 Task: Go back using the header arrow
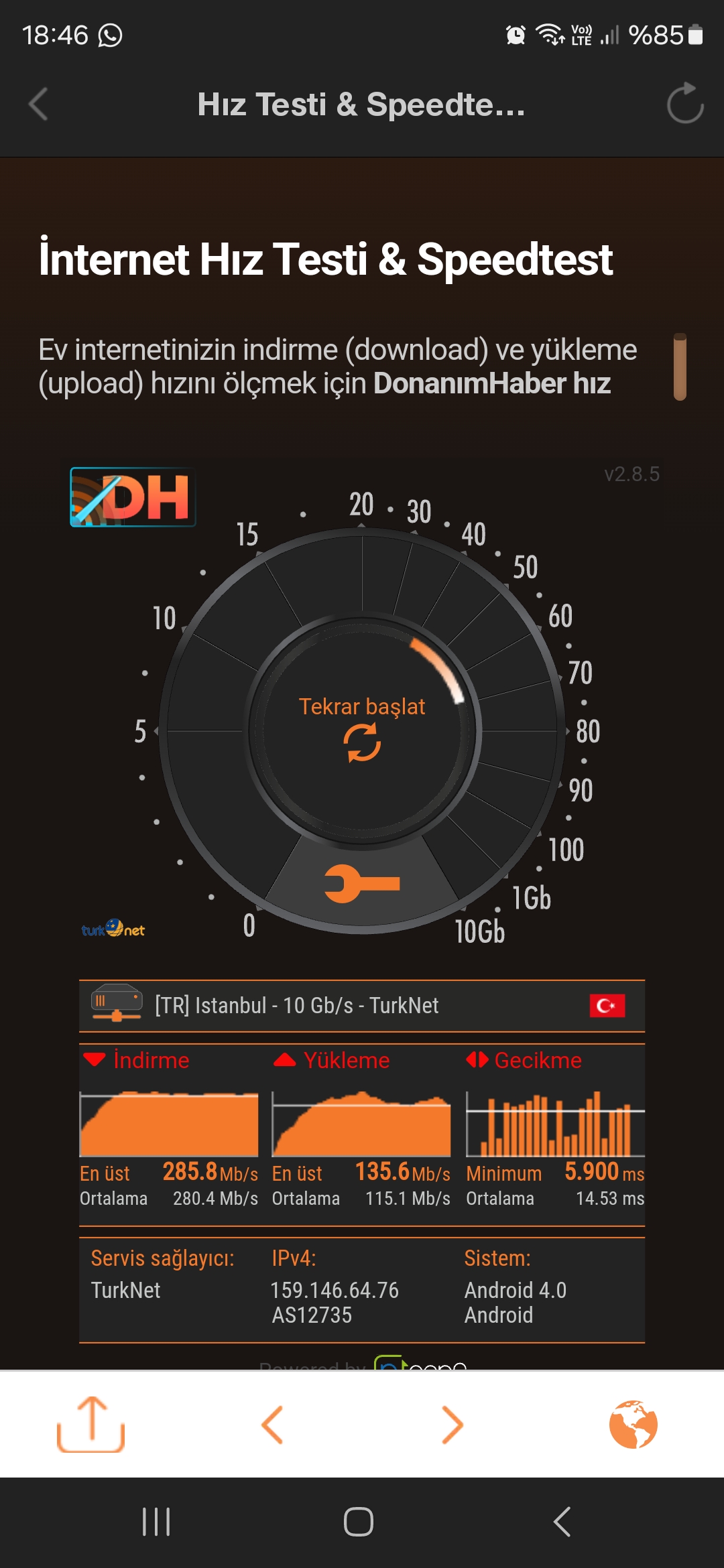tap(38, 105)
